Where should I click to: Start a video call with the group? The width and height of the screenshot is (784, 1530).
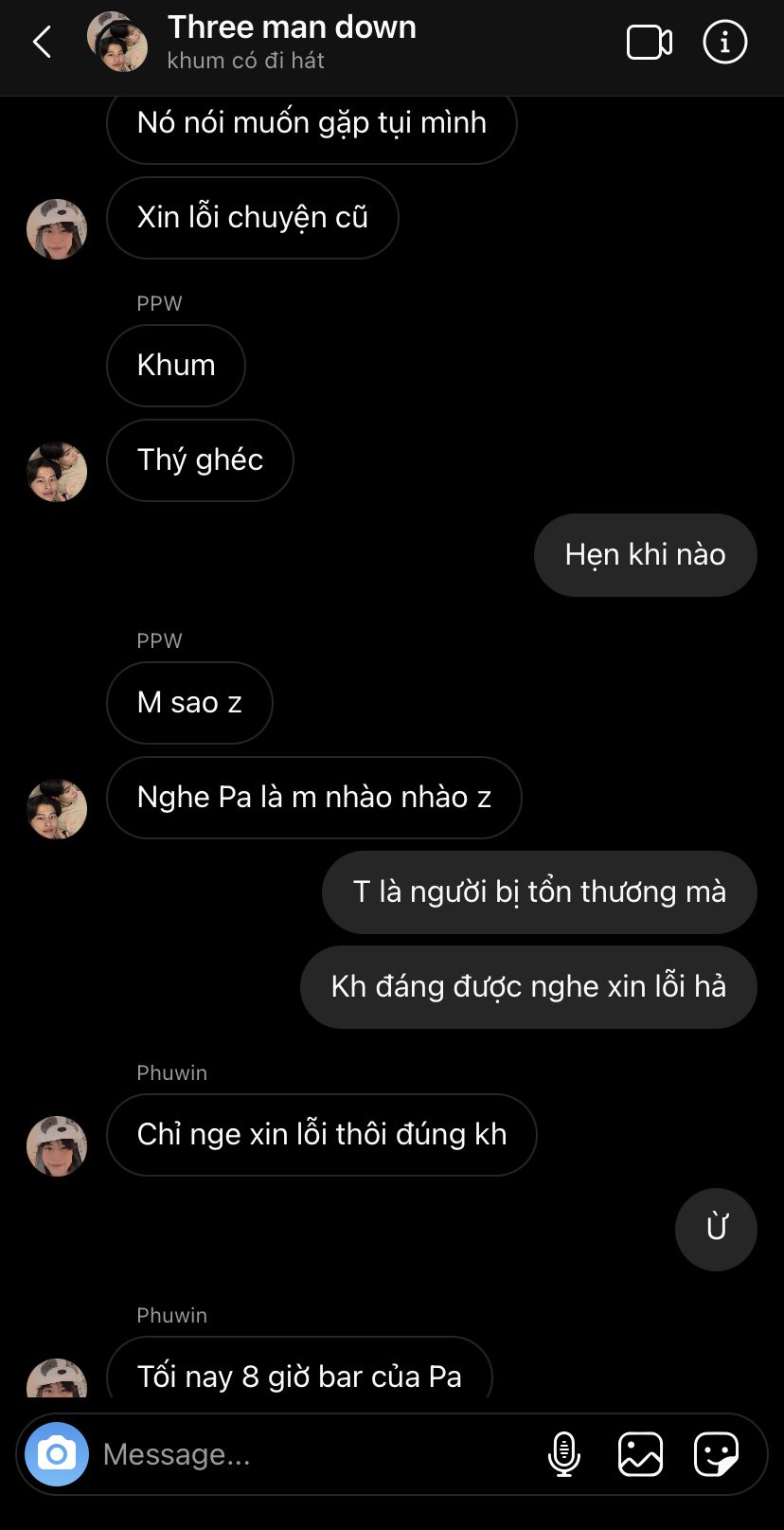tap(650, 43)
